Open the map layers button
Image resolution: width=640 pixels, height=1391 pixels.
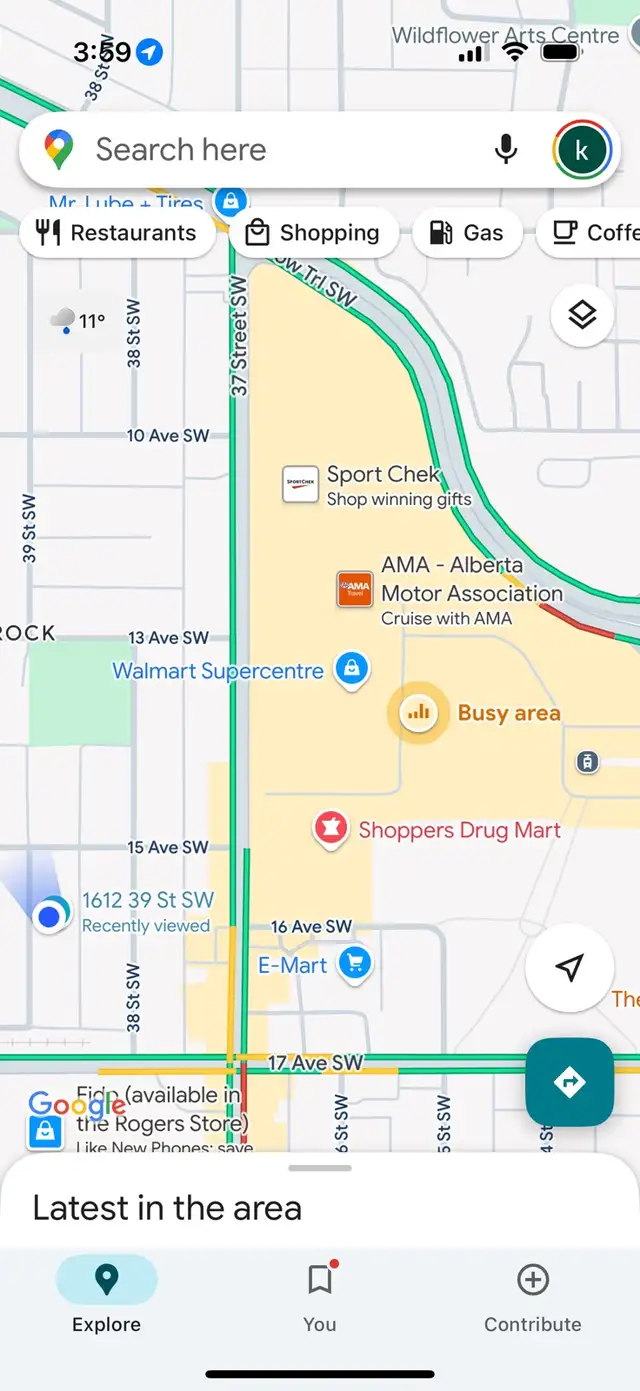point(582,315)
